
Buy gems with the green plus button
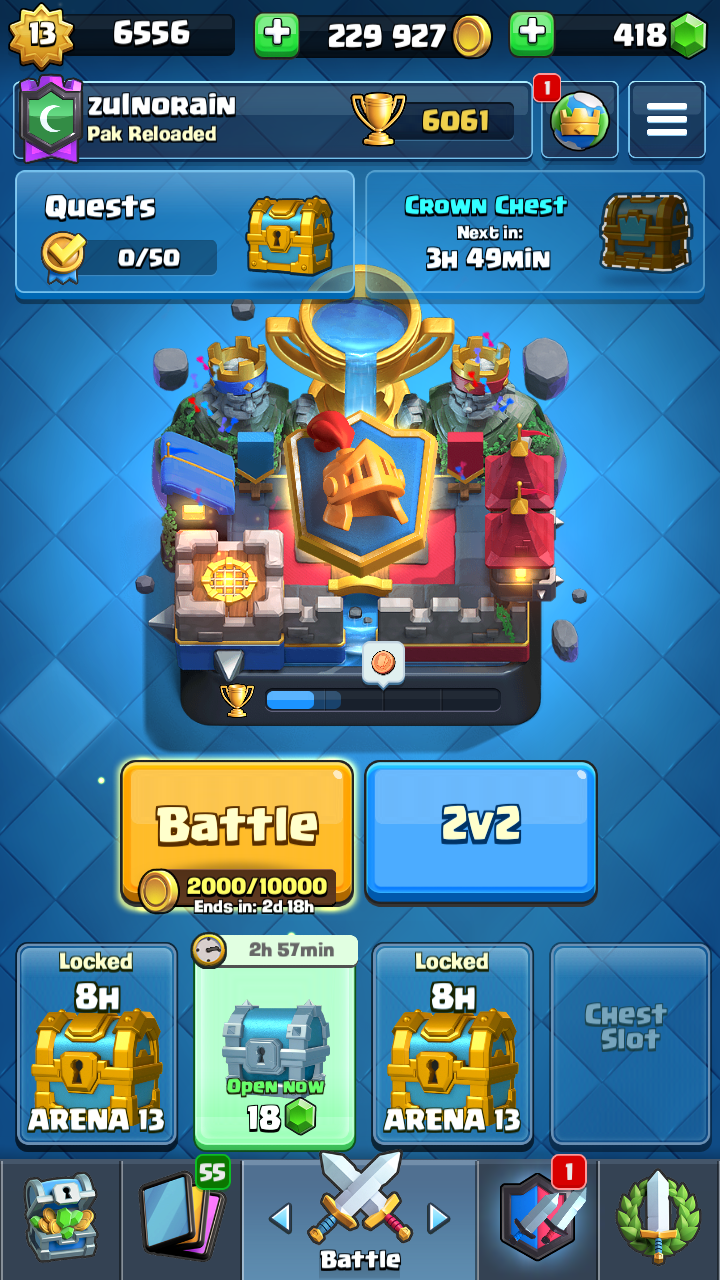tap(533, 31)
